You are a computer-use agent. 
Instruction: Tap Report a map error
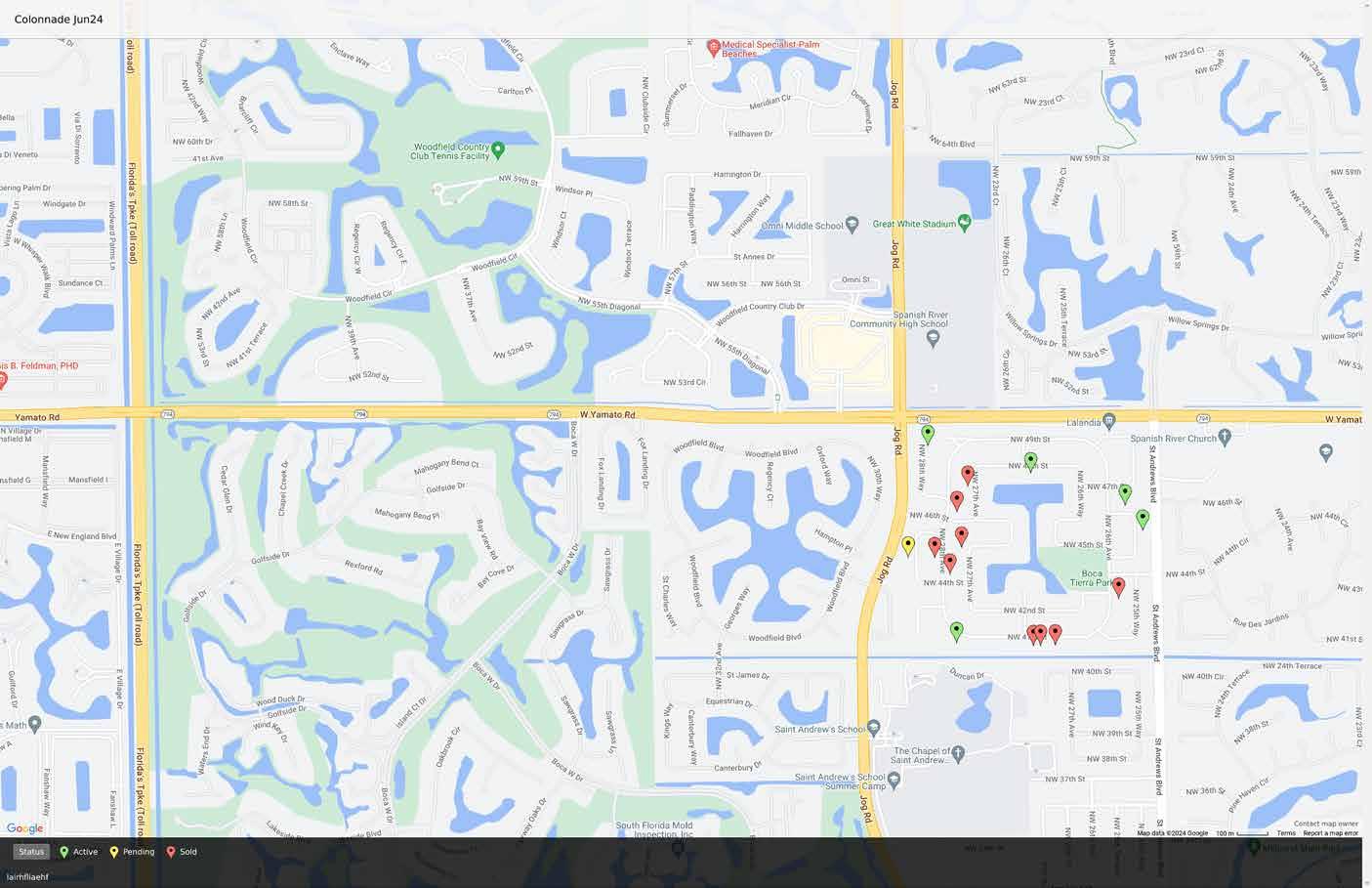pyautogui.click(x=1330, y=833)
